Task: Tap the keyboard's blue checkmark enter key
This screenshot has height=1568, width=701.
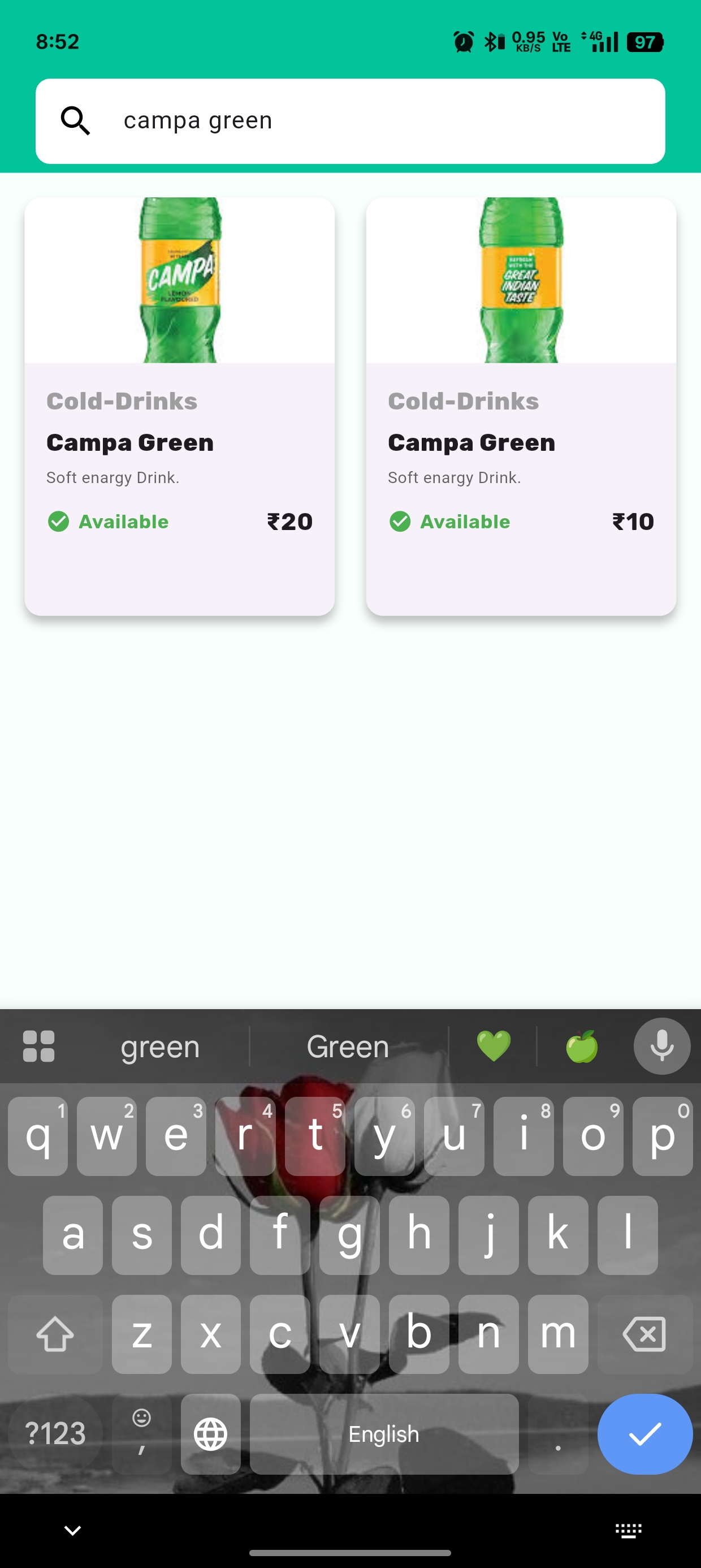Action: click(x=644, y=1433)
